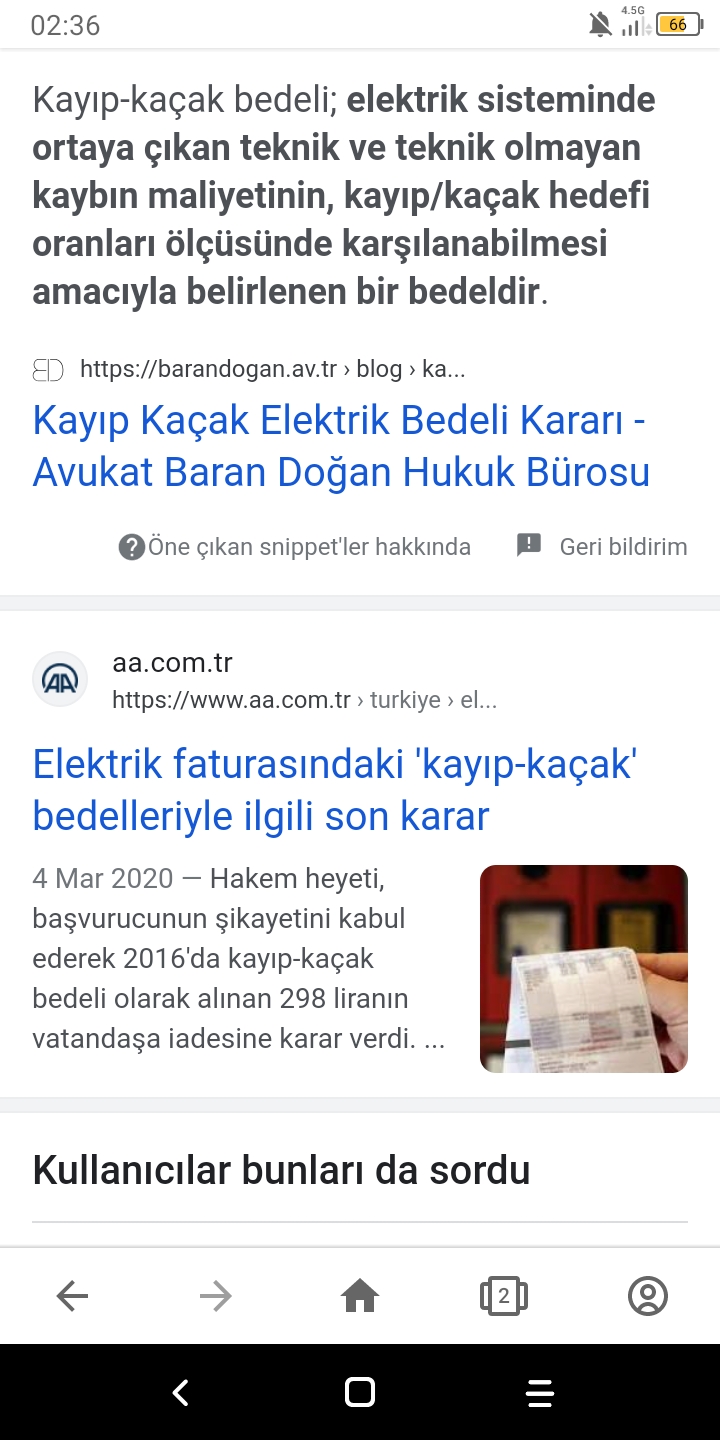Open 'Öne çıkan snippet'ler hakkında' info
Screen dimensions: 720x1440
coord(296,547)
